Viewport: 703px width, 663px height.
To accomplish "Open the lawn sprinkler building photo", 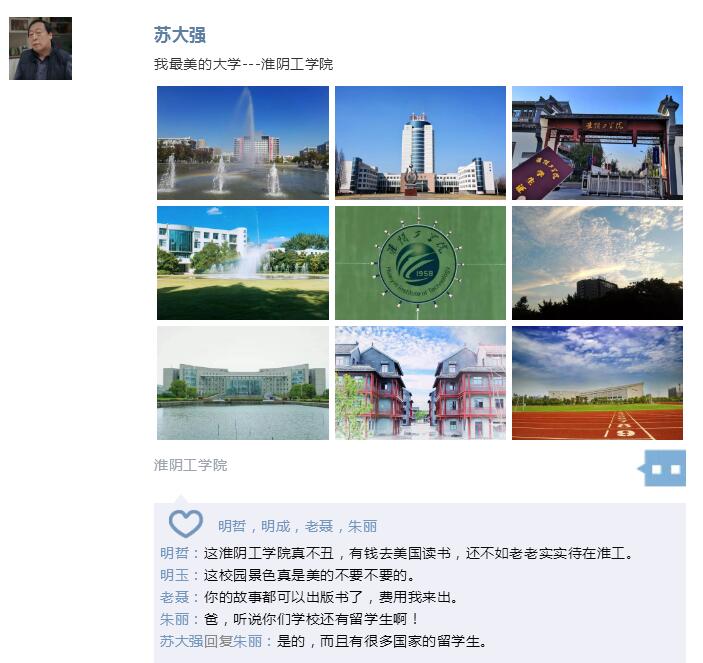I will [243, 262].
